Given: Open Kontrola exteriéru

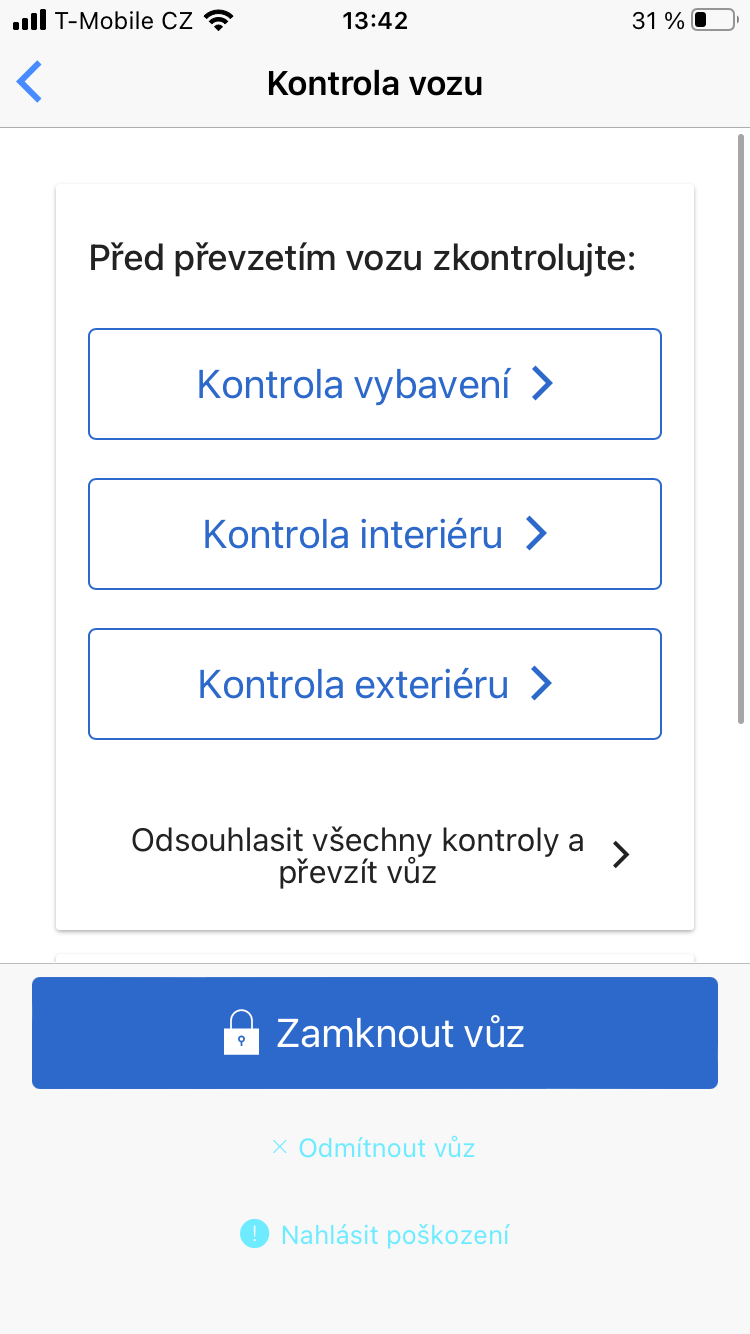Looking at the screenshot, I should pos(375,684).
